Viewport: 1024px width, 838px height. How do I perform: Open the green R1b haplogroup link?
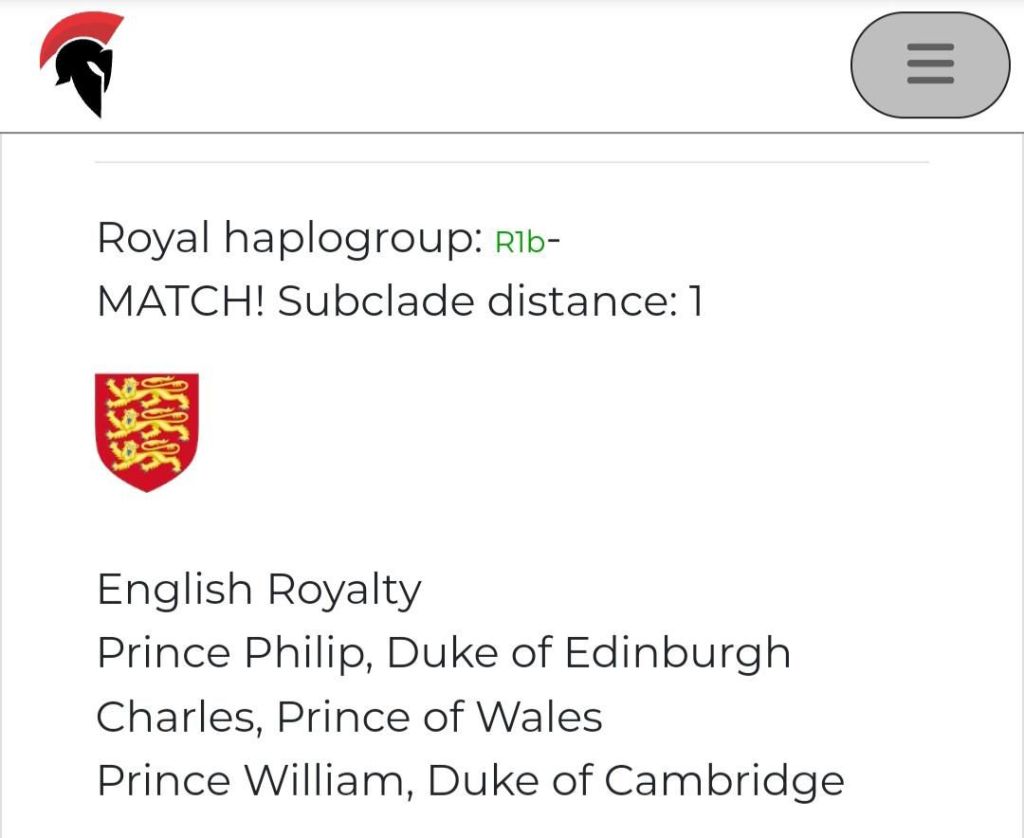521,241
